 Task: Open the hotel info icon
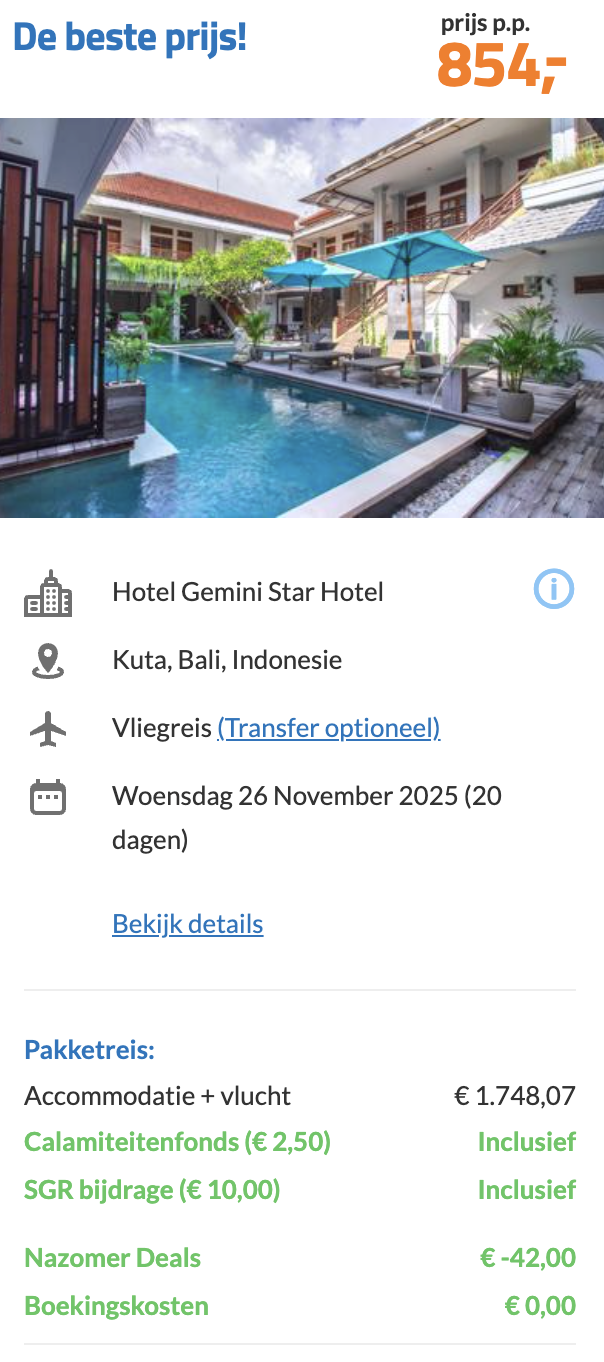pos(553,590)
